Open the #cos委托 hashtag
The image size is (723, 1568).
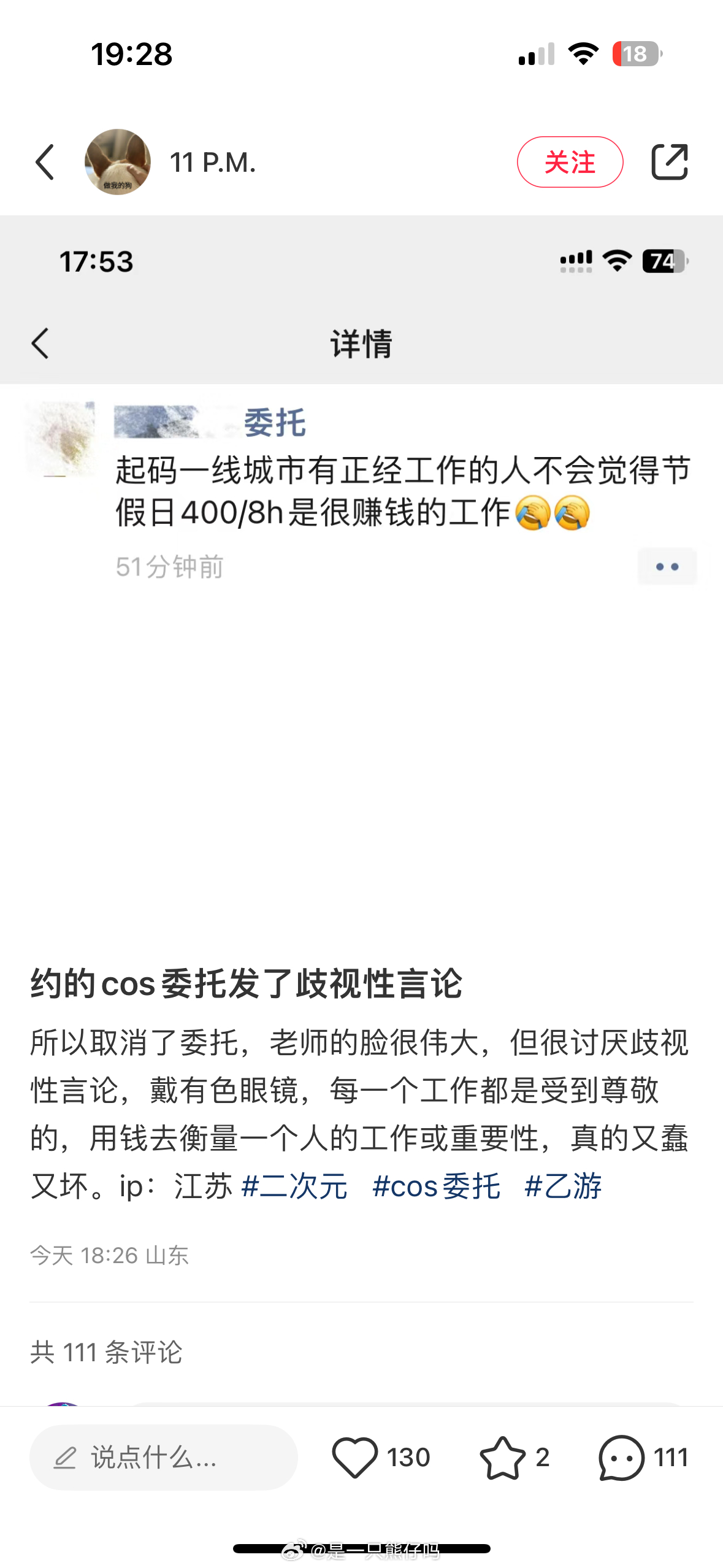tap(436, 1186)
